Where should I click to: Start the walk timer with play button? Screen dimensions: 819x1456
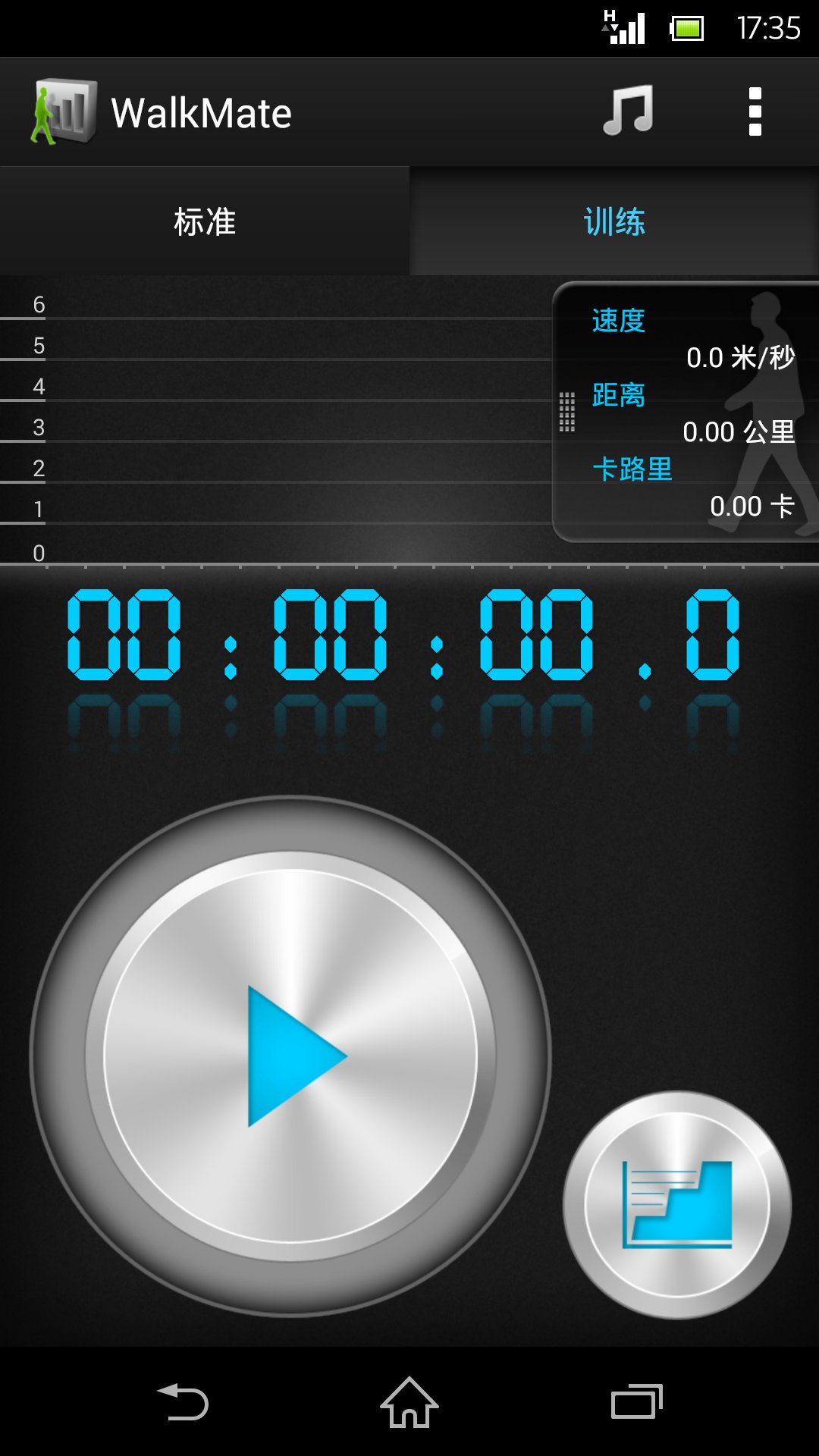coord(290,1056)
